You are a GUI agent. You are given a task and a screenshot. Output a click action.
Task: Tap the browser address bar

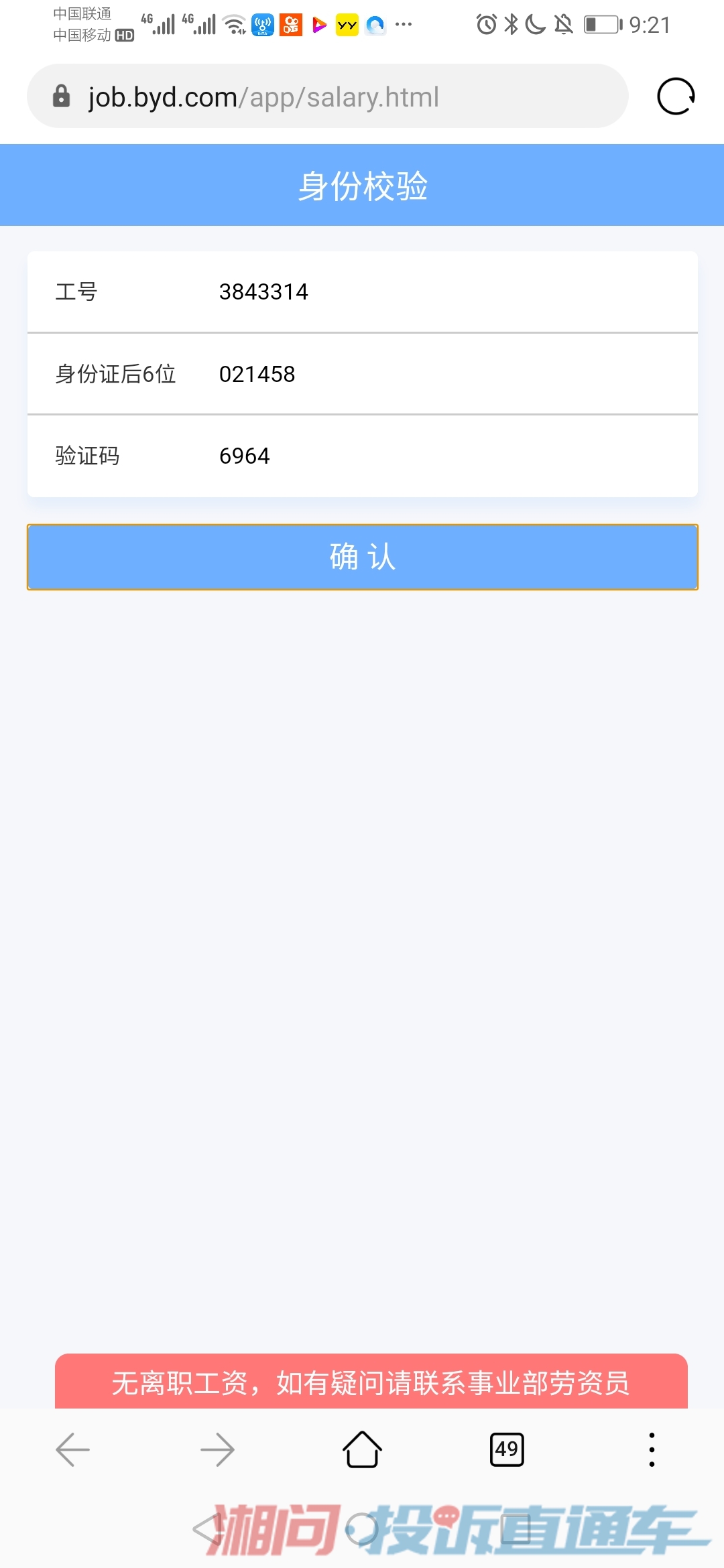click(x=327, y=96)
